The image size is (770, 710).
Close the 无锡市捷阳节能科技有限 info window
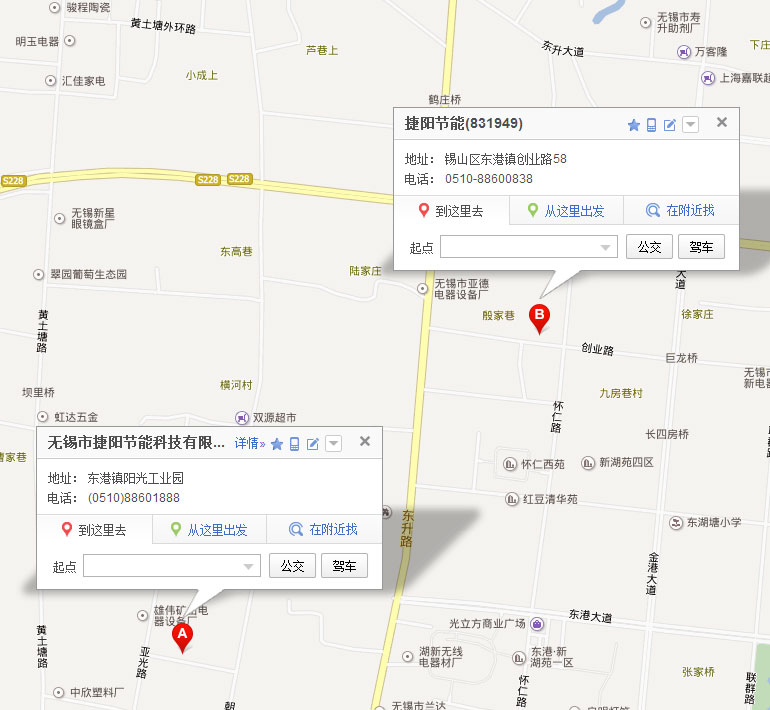point(365,441)
